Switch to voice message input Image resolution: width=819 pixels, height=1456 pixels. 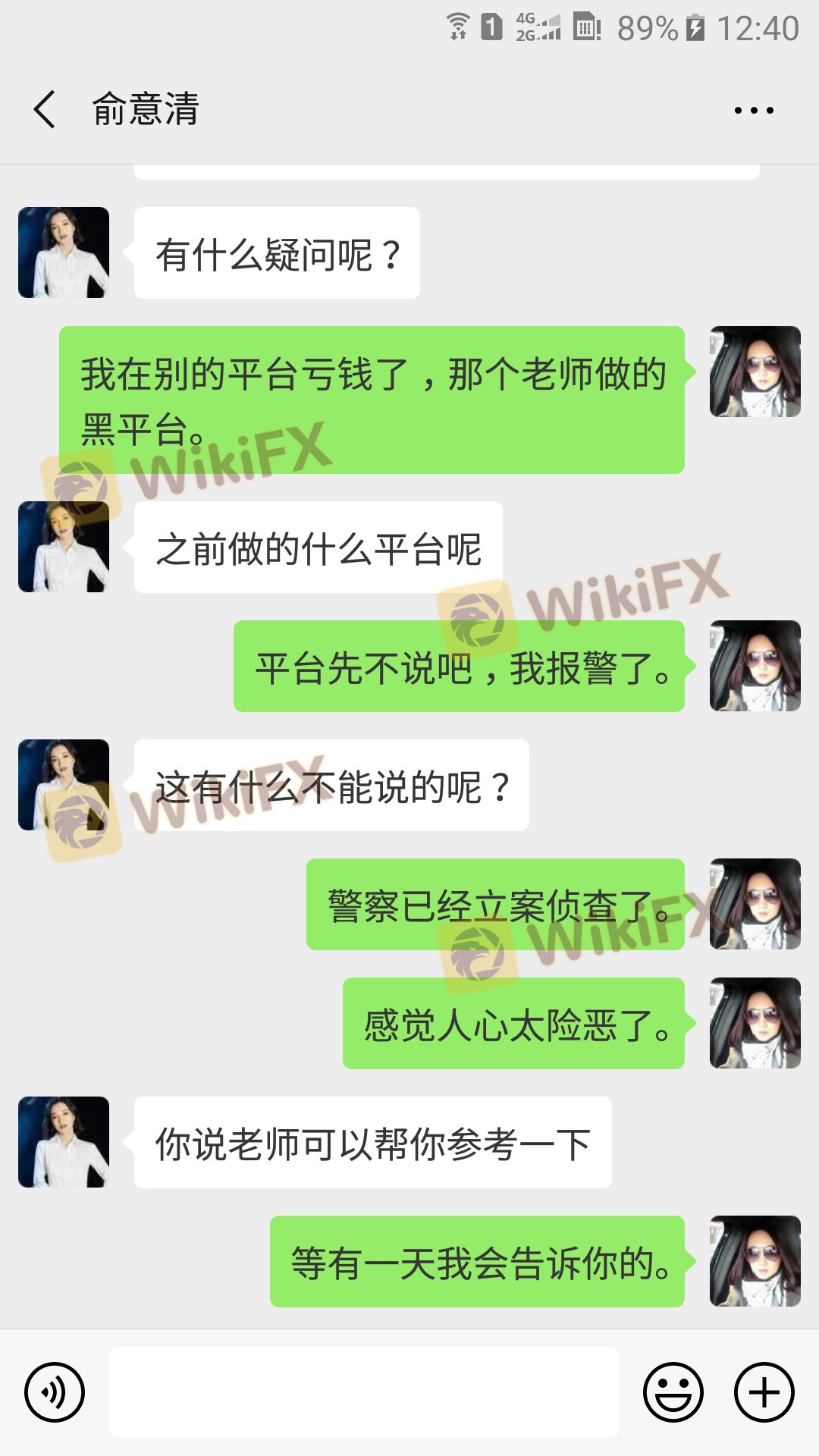[x=55, y=1392]
